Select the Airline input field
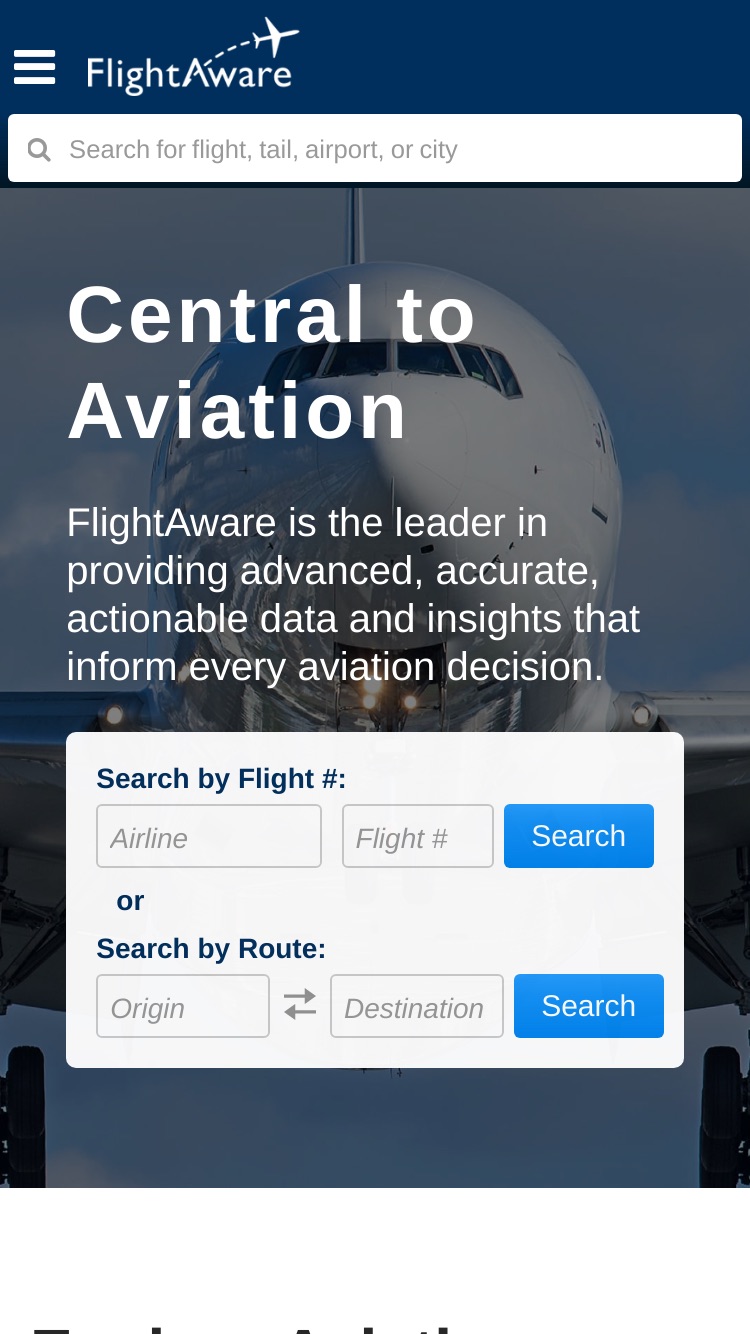This screenshot has height=1334, width=750. tap(209, 836)
